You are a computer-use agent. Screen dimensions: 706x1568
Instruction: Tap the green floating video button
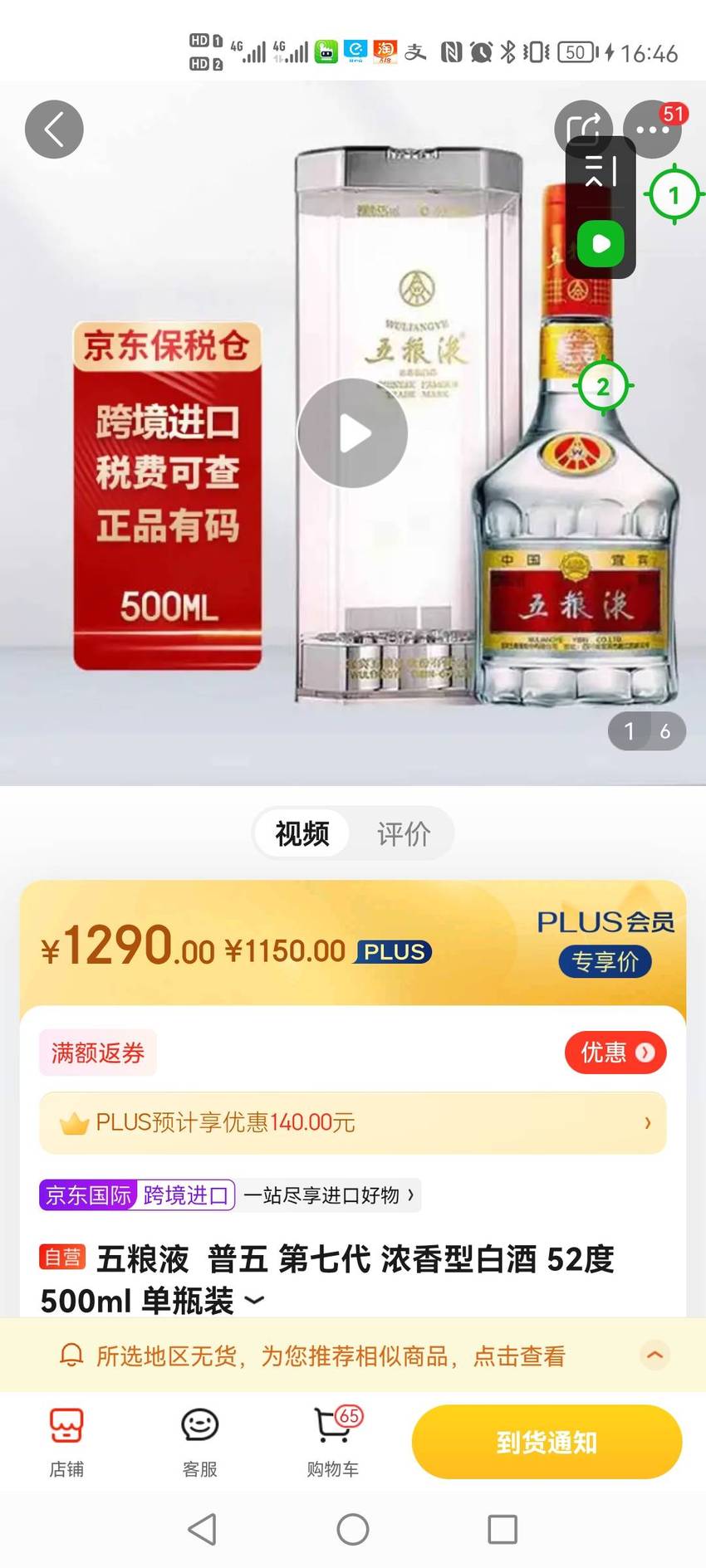pos(601,244)
